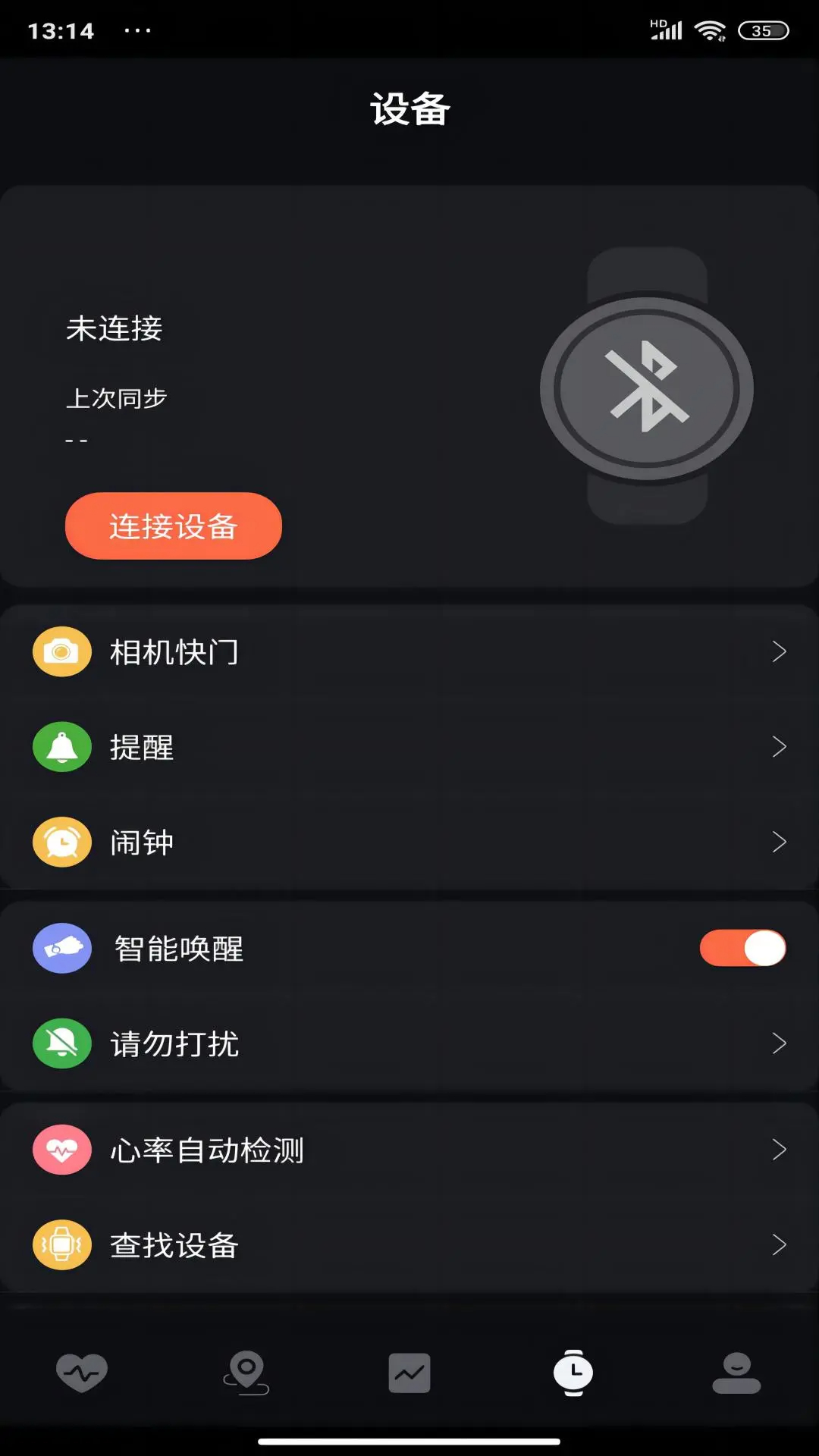Click the green bell reminder (提醒) icon

click(x=61, y=747)
